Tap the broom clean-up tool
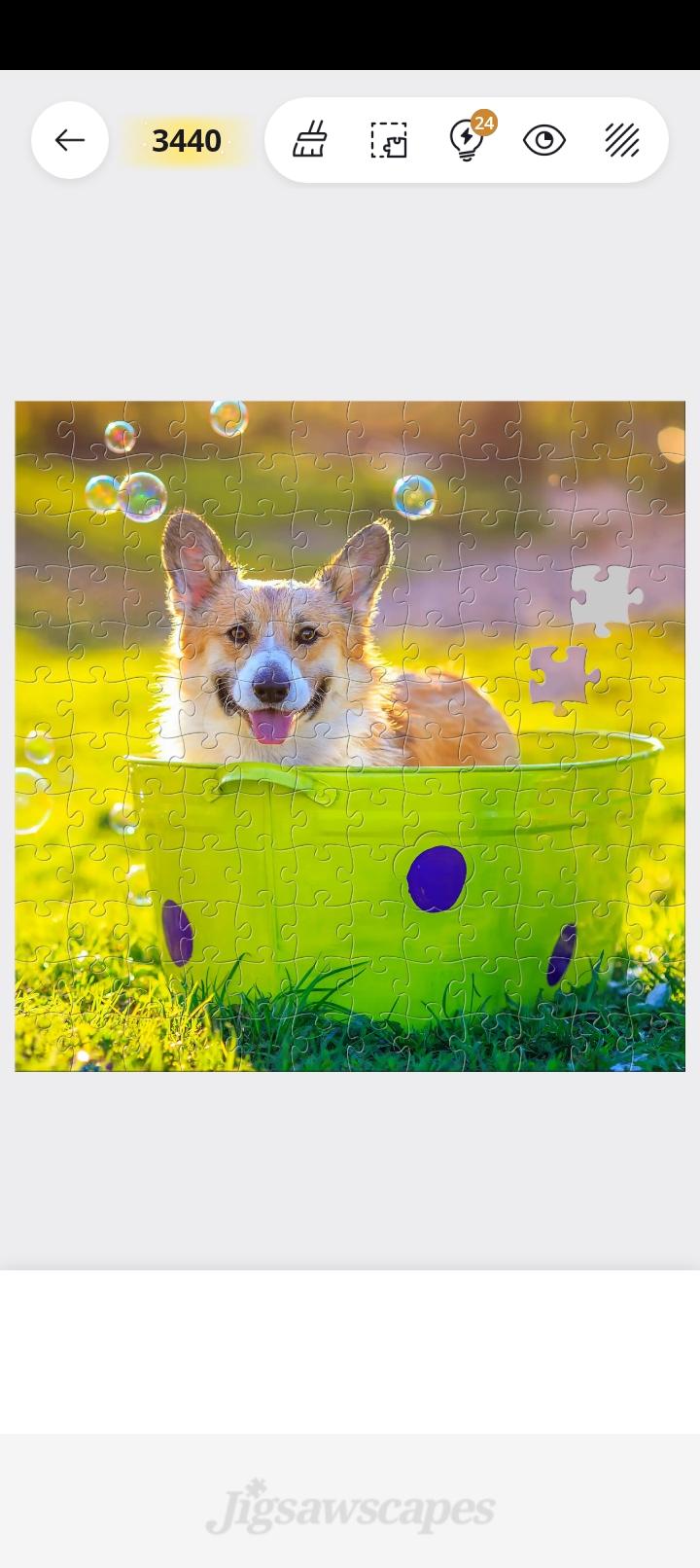The height and width of the screenshot is (1568, 700). tap(310, 140)
